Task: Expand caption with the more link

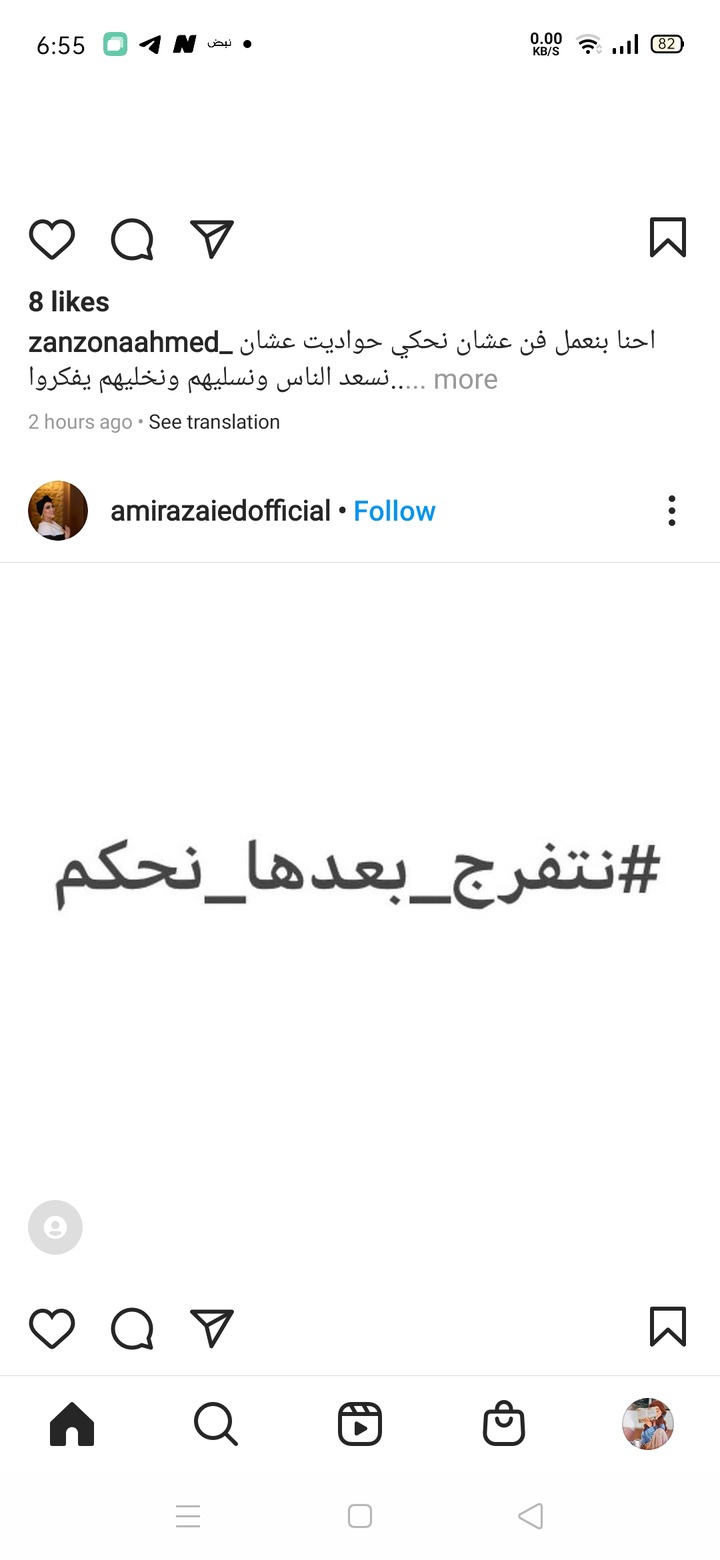Action: click(x=465, y=380)
